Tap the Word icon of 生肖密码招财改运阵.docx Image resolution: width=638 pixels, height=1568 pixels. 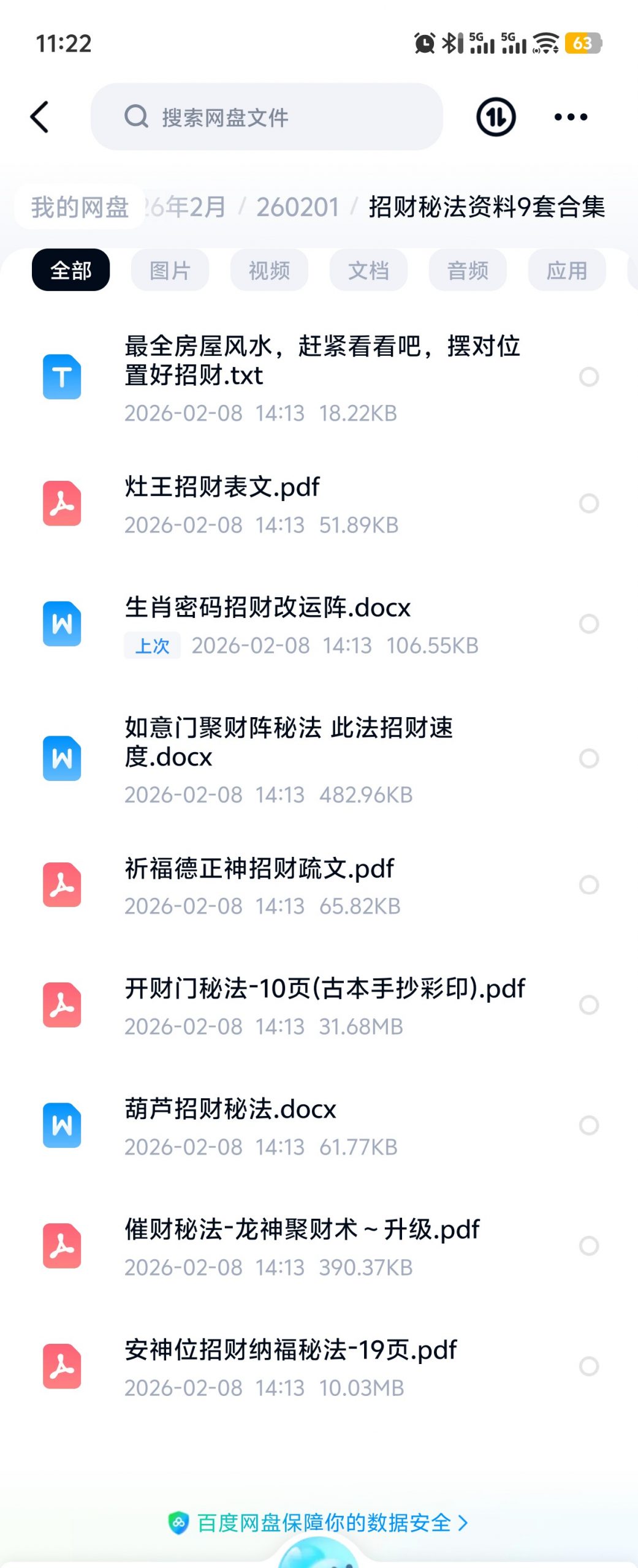coord(61,623)
